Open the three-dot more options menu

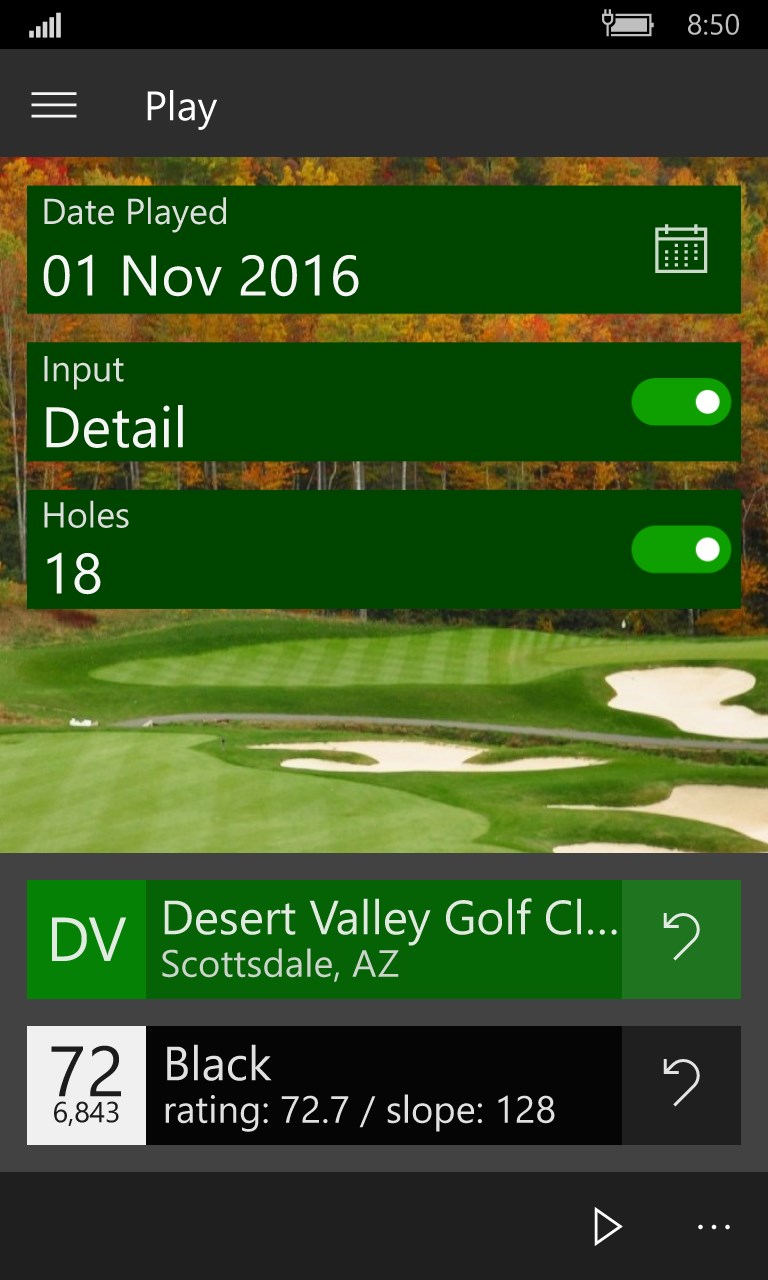[714, 1226]
